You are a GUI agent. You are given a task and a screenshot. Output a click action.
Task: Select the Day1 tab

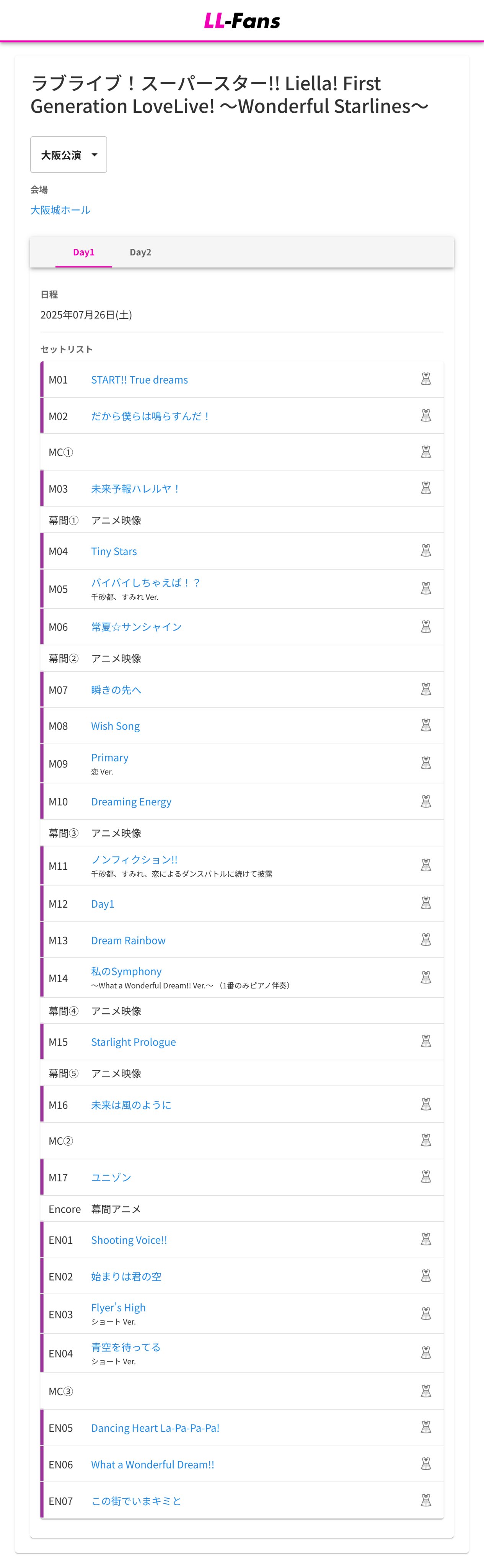84,252
